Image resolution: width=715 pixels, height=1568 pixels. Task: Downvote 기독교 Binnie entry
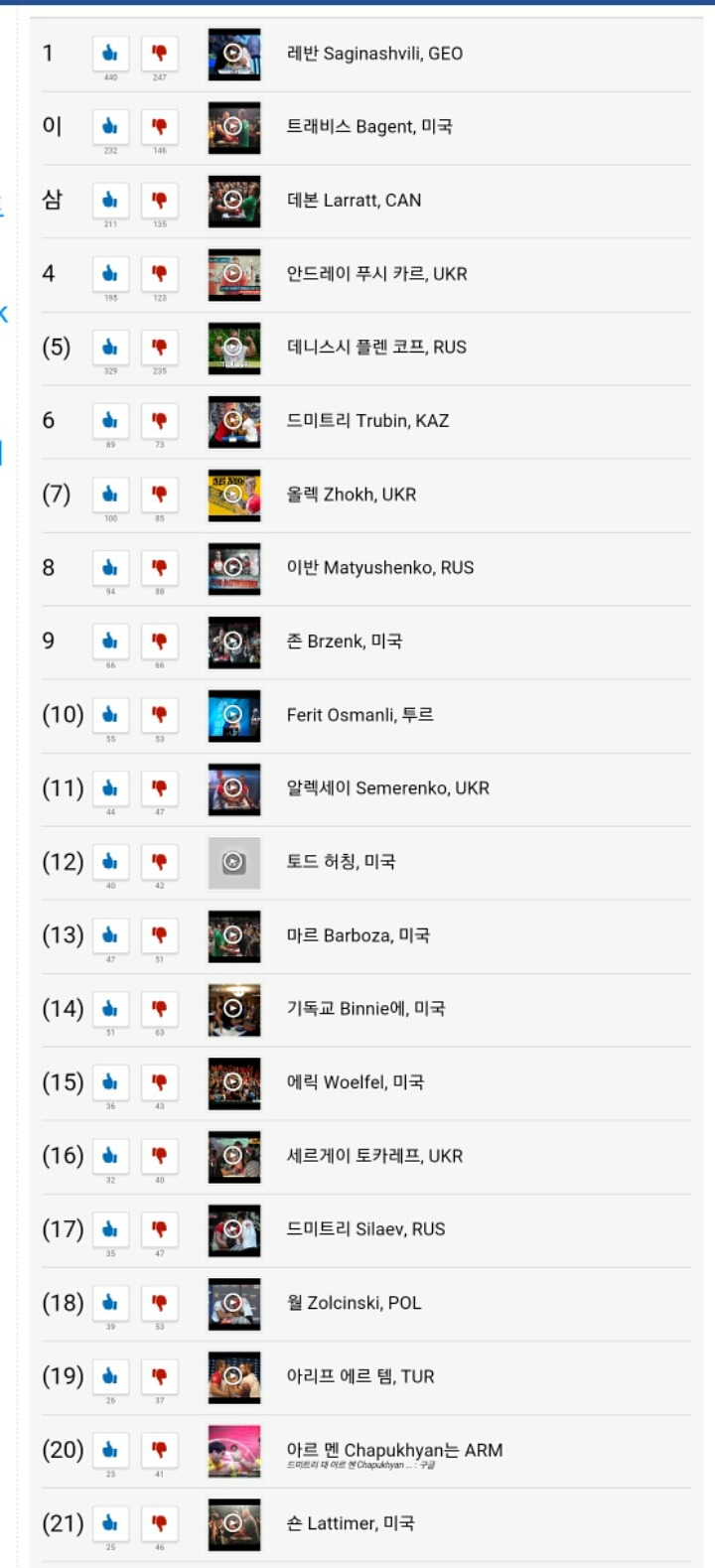(159, 1008)
